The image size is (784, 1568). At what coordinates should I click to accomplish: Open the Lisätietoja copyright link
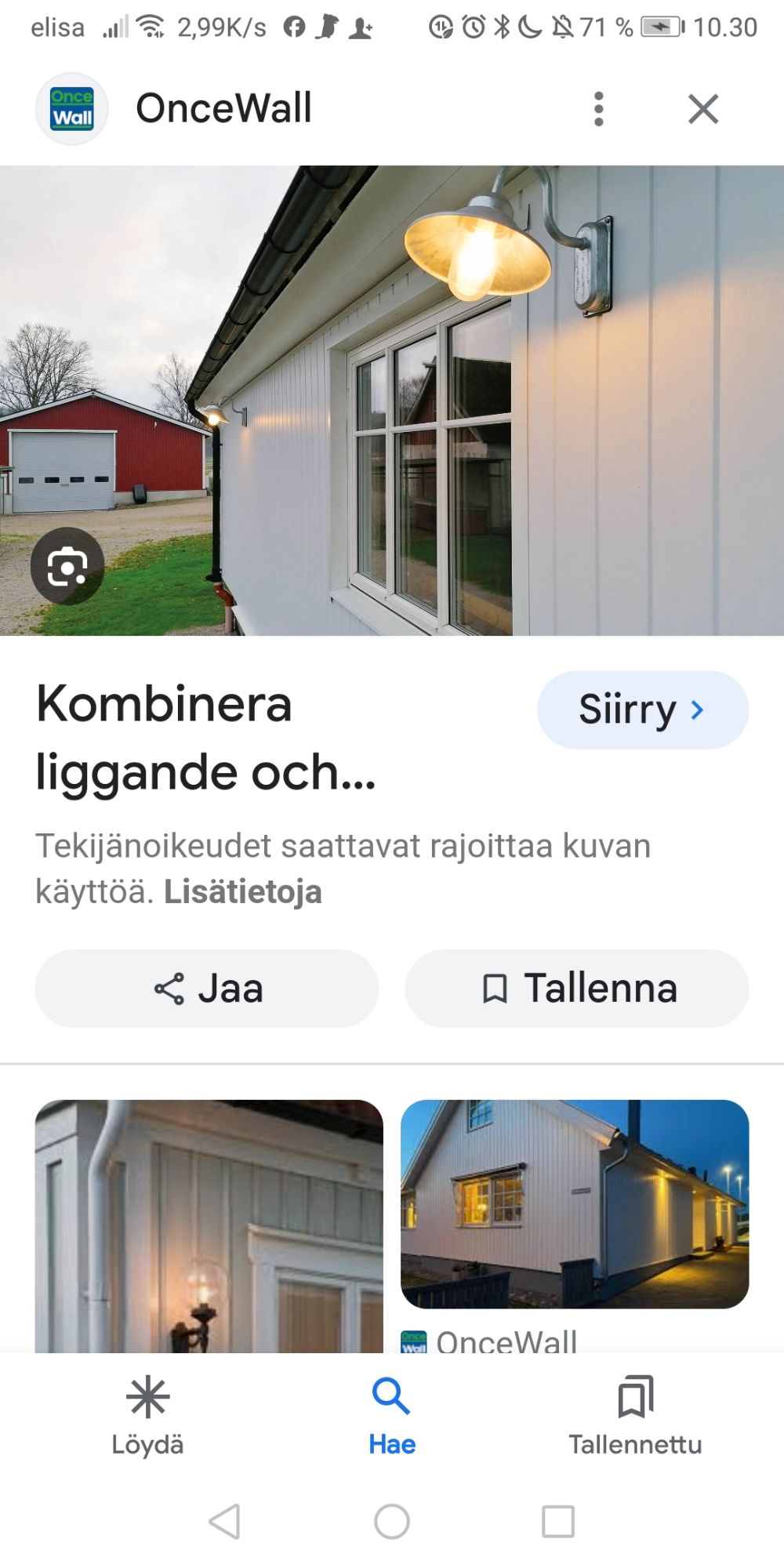243,892
